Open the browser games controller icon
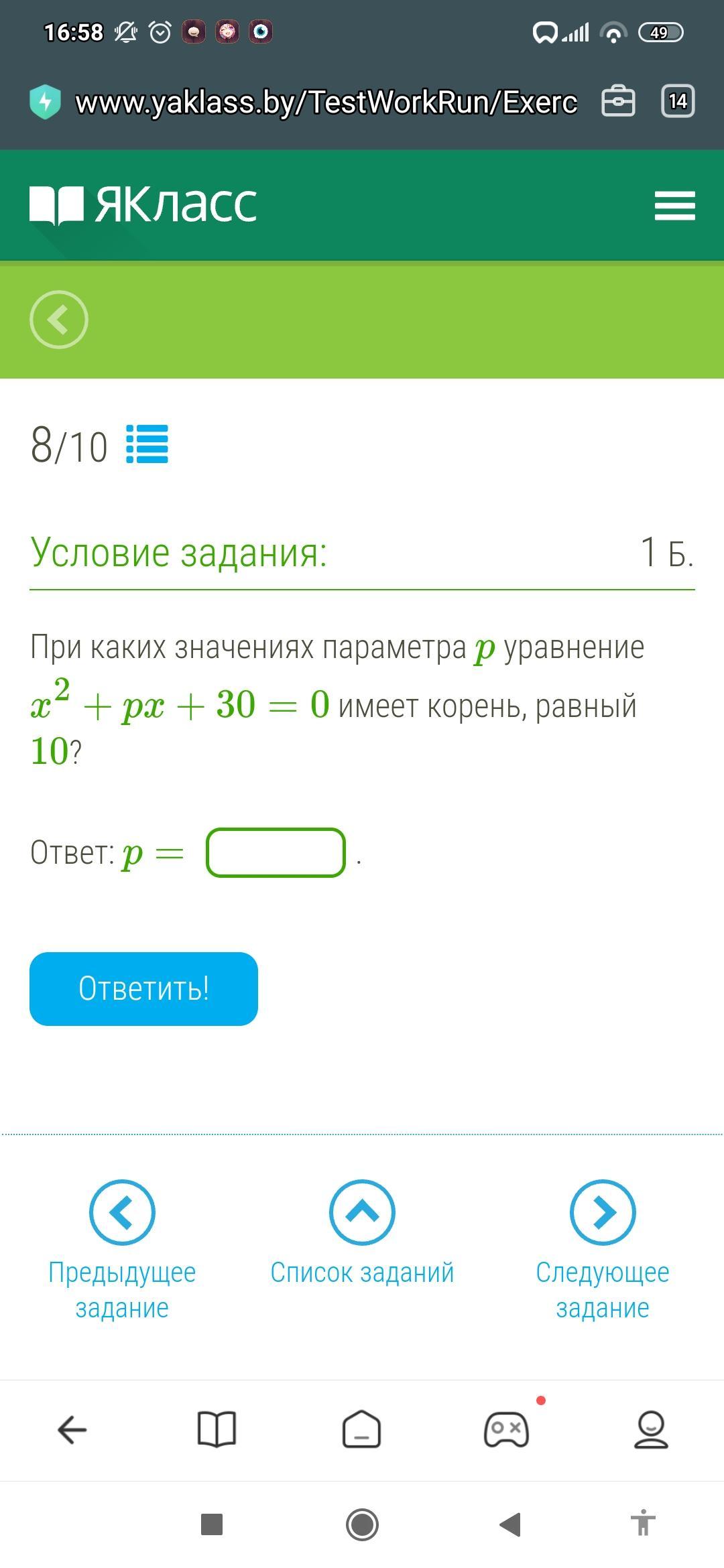The width and height of the screenshot is (724, 1568). [x=507, y=1430]
